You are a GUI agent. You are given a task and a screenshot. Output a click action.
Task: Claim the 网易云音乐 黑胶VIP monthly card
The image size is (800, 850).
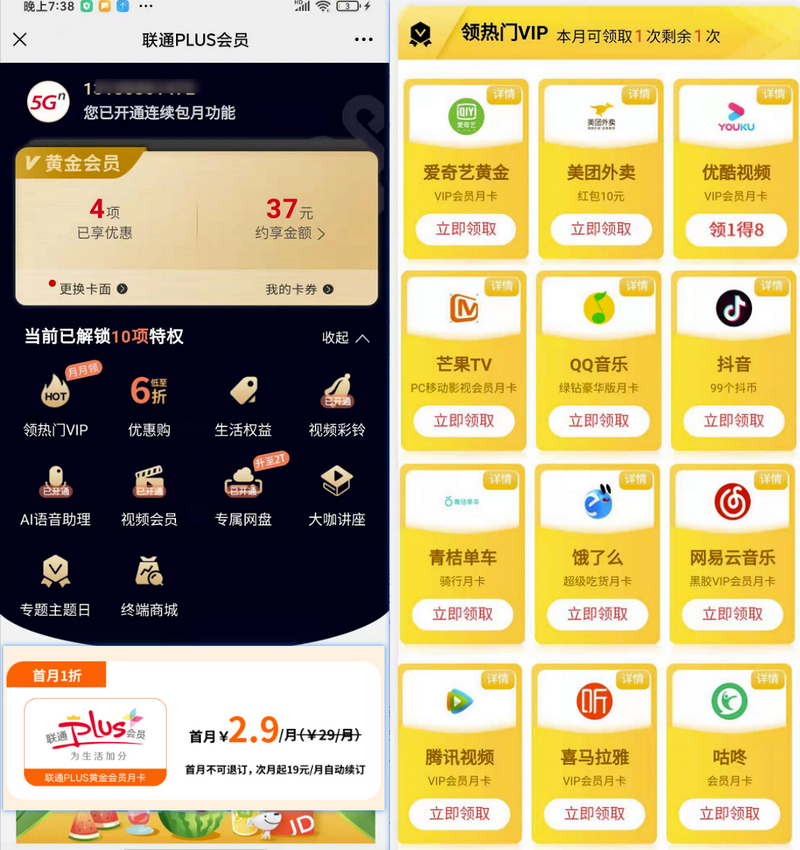(733, 614)
